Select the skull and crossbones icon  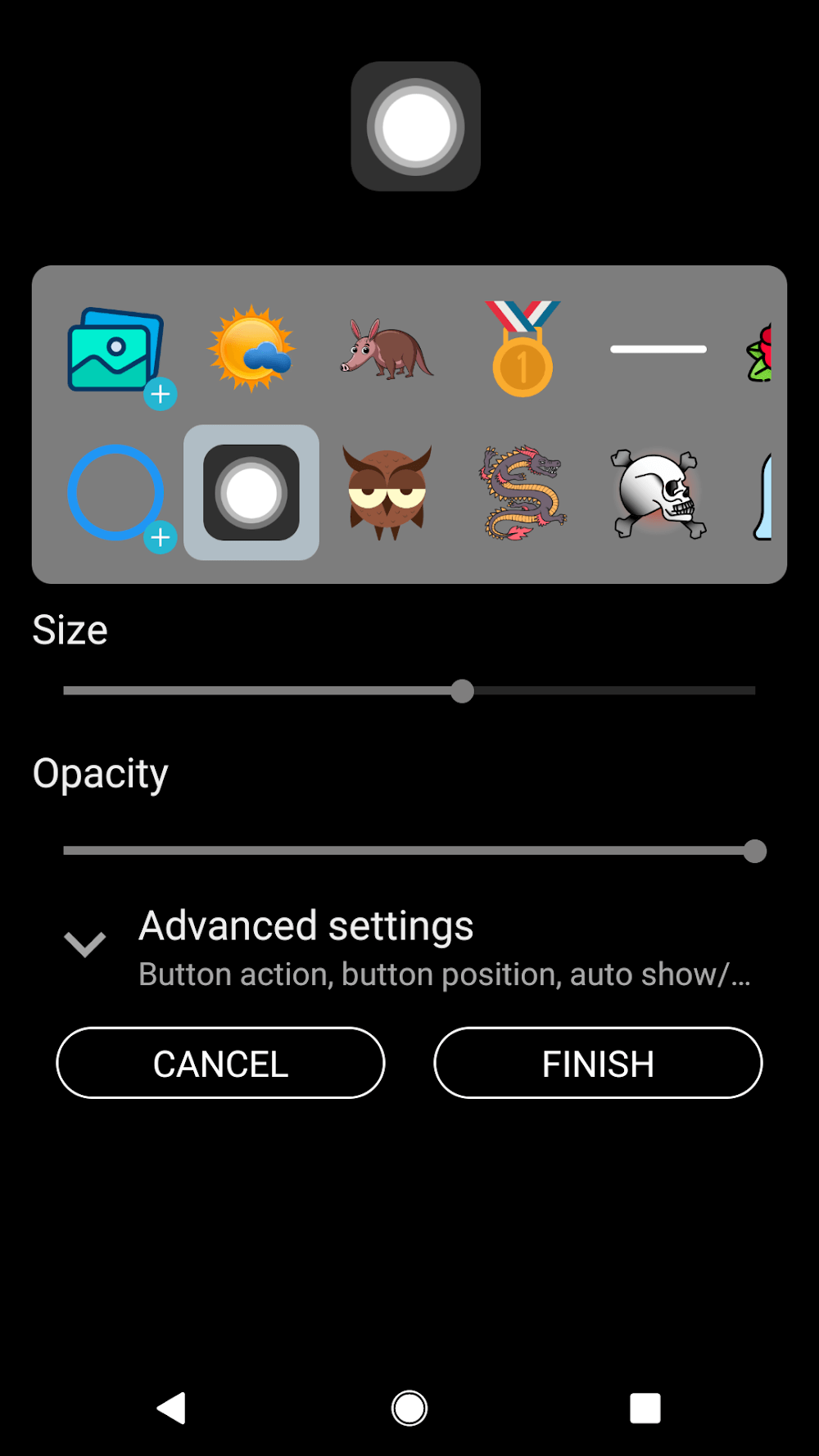pos(658,494)
